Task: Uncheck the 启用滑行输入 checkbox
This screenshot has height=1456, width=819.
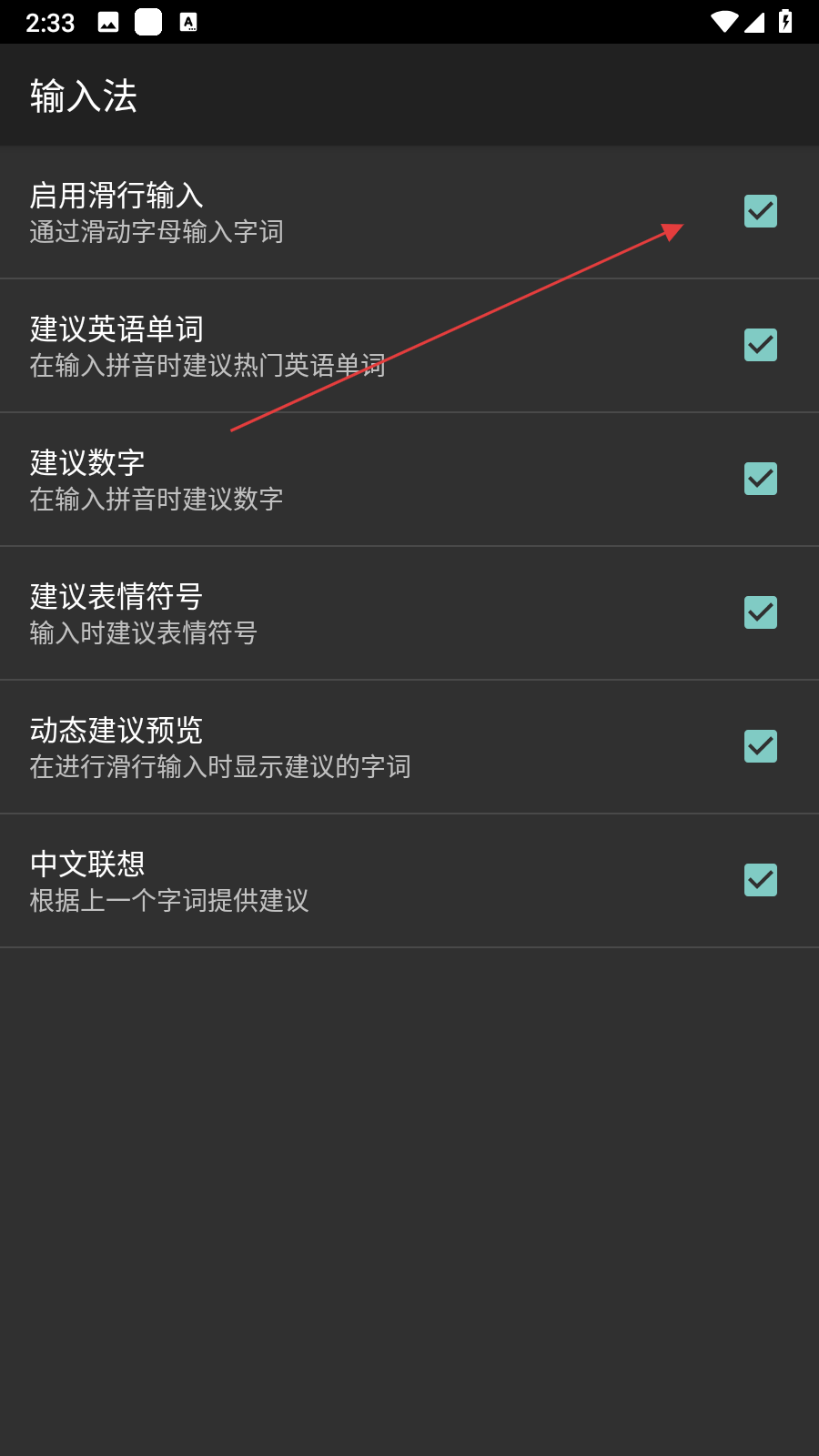Action: [760, 211]
